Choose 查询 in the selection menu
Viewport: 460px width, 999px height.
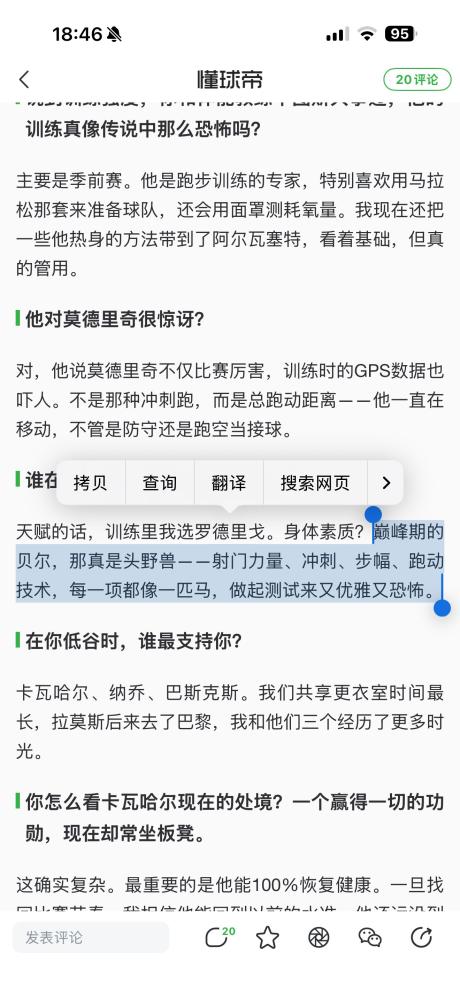coord(159,483)
